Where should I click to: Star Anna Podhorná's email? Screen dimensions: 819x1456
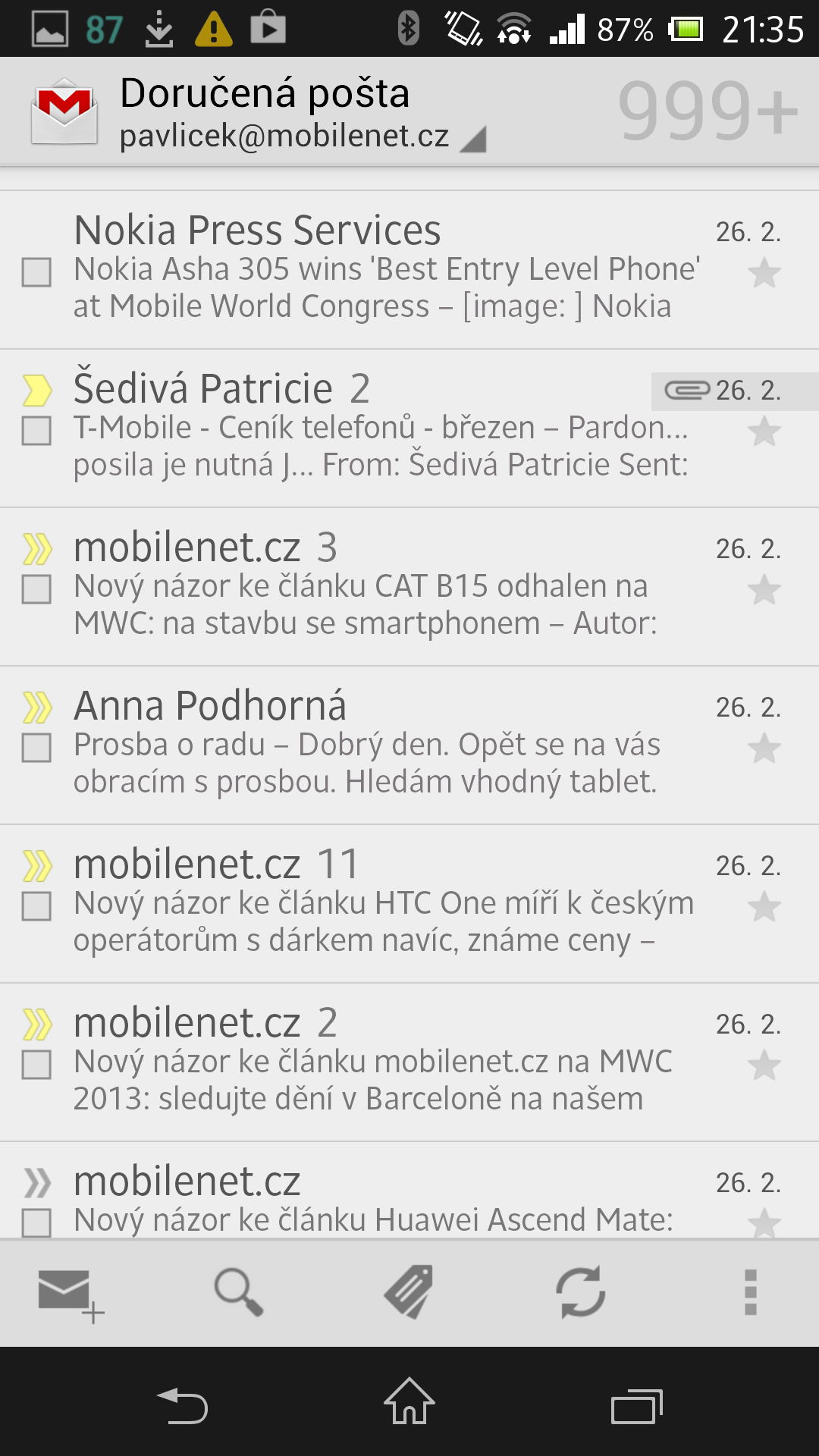(764, 749)
